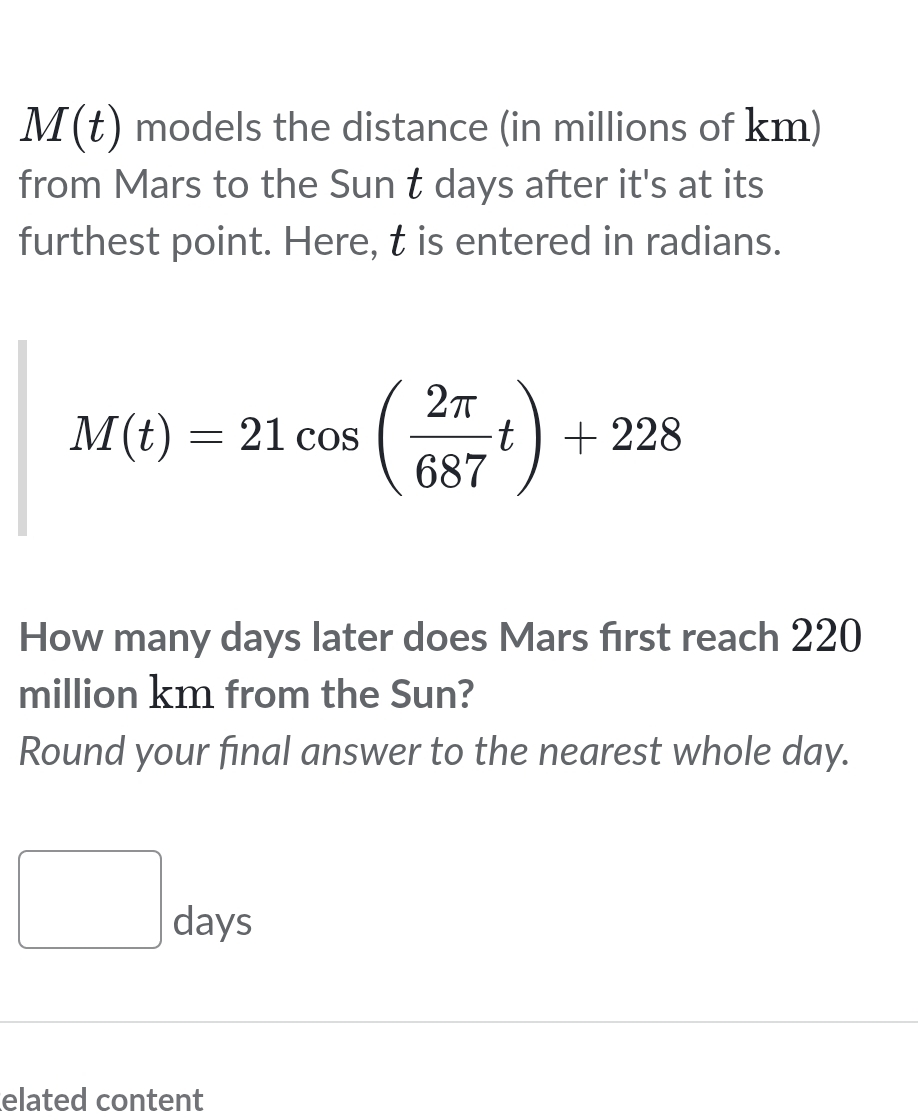Viewport: 920px width, 1120px height.
Task: Select the 220 value in the question
Action: [x=825, y=635]
